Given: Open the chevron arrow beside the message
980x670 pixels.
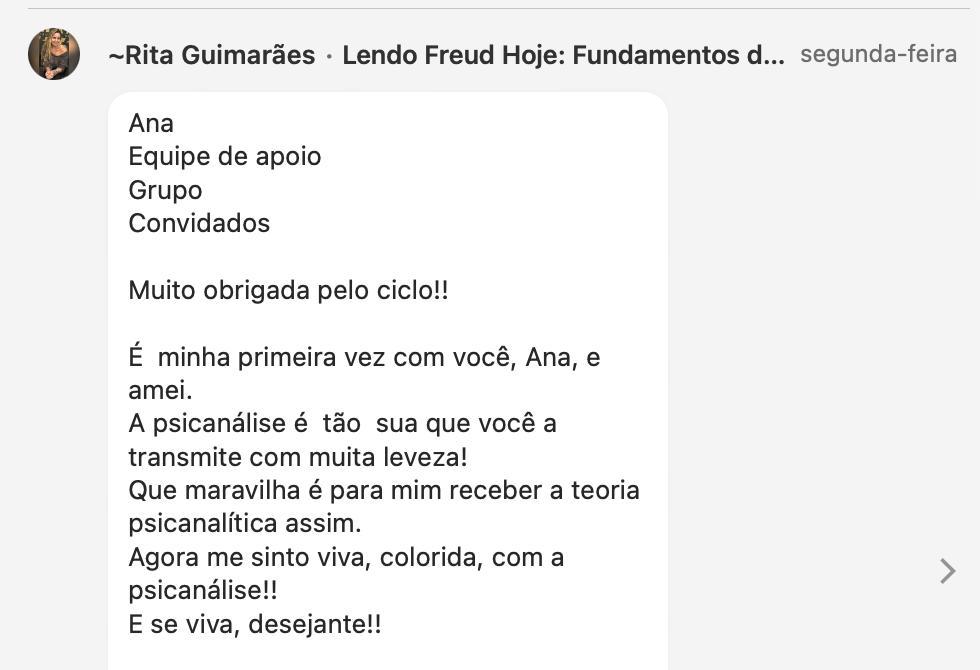Looking at the screenshot, I should (x=947, y=571).
